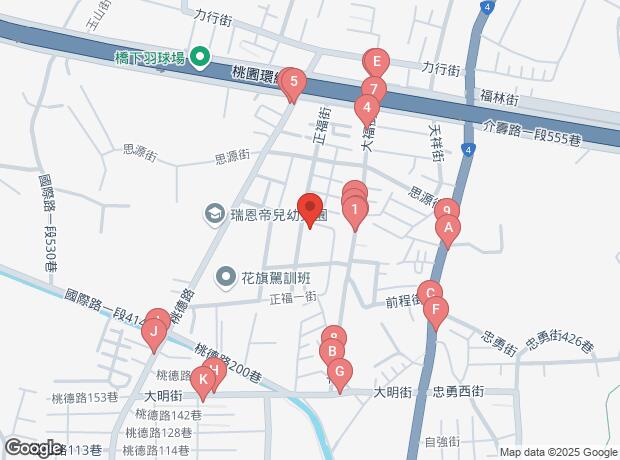Select map marker B
The image size is (620, 460).
pos(331,351)
